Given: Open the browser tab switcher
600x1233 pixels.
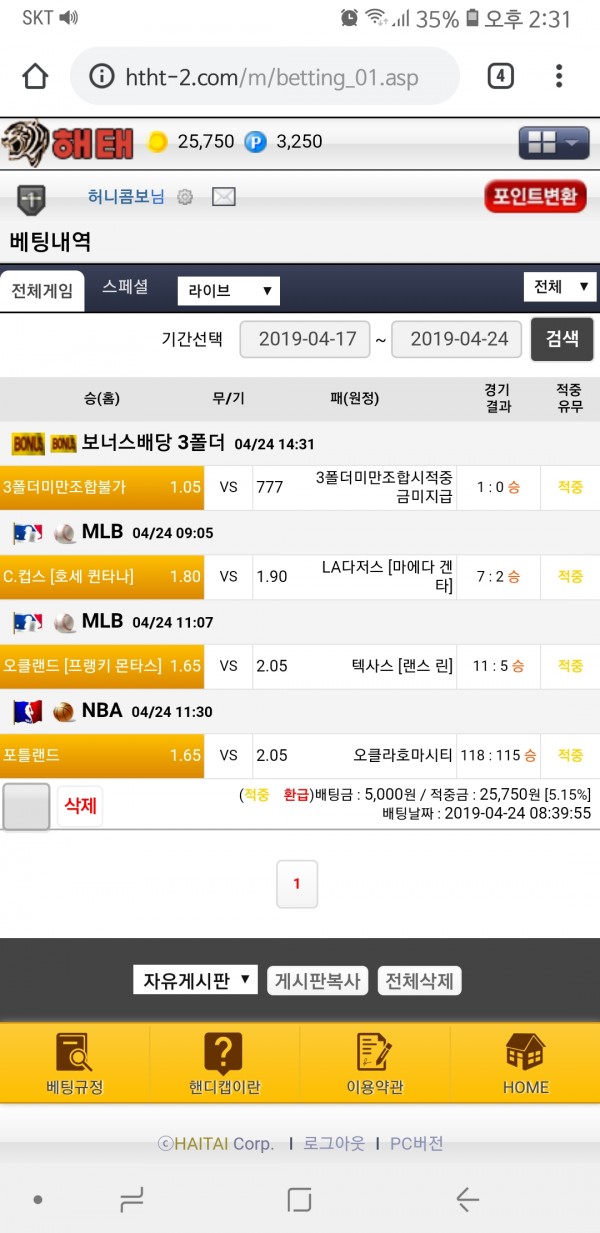Looking at the screenshot, I should (500, 76).
